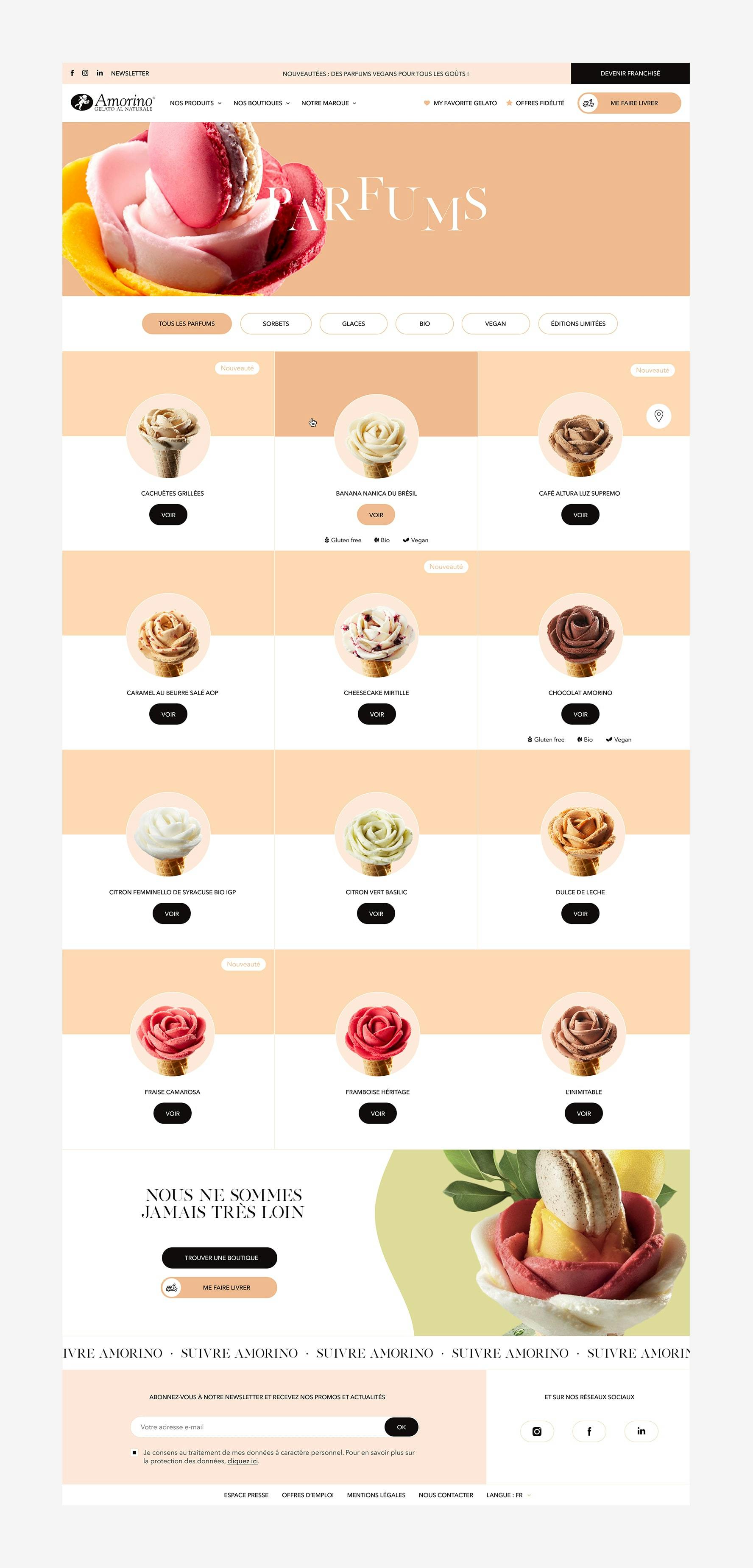
Task: View the Cachuètes Grillées flavour
Action: pyautogui.click(x=168, y=515)
